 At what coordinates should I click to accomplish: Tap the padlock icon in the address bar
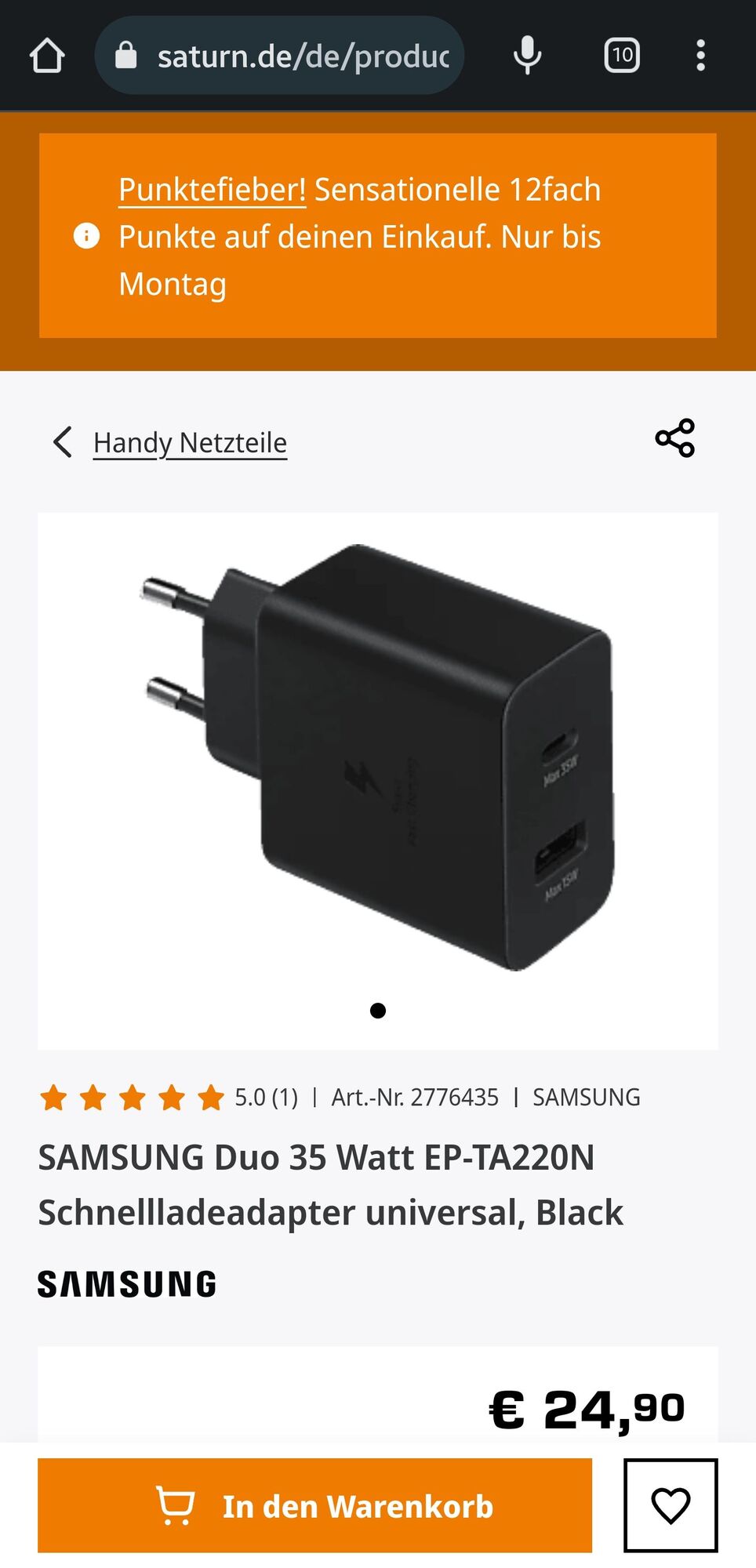pos(125,55)
